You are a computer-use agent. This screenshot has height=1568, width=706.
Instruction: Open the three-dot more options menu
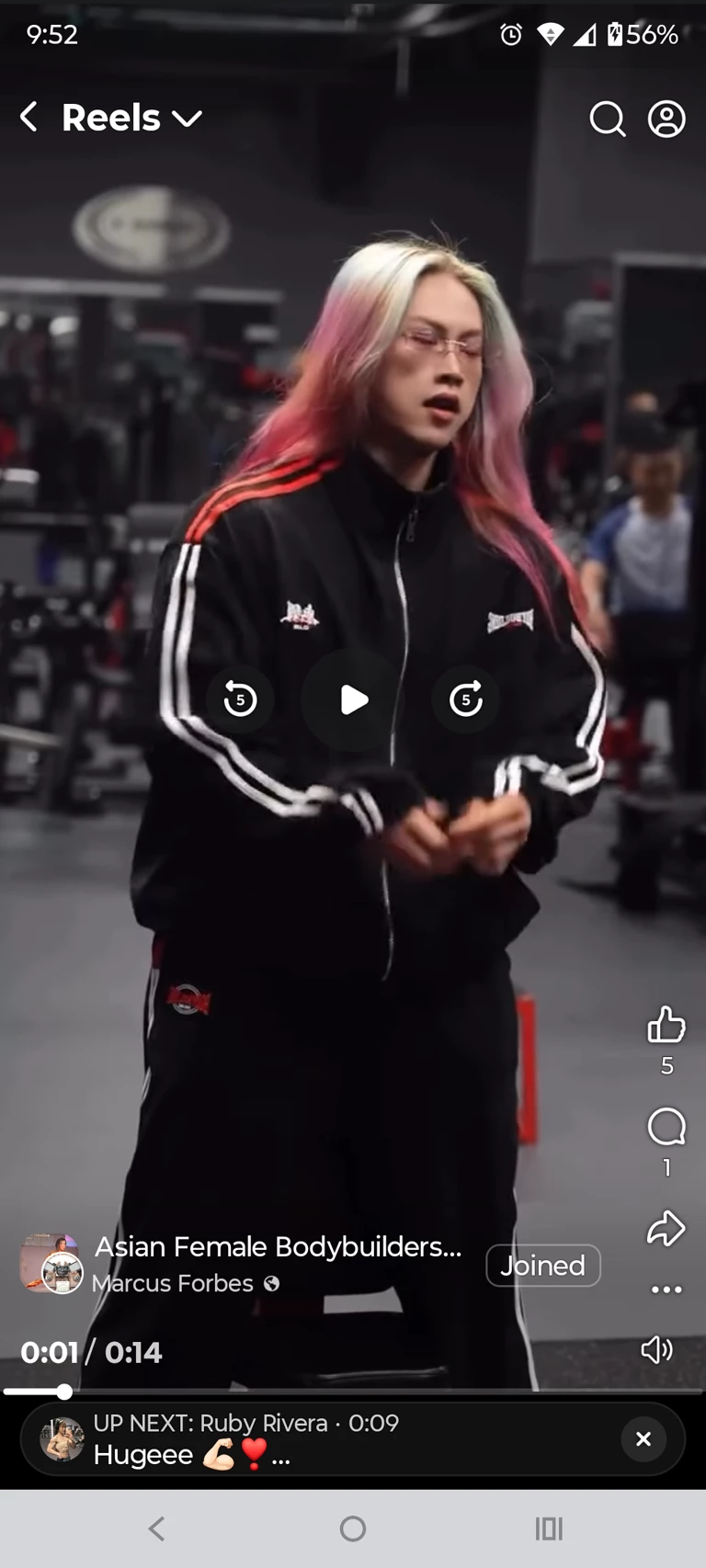[666, 1290]
